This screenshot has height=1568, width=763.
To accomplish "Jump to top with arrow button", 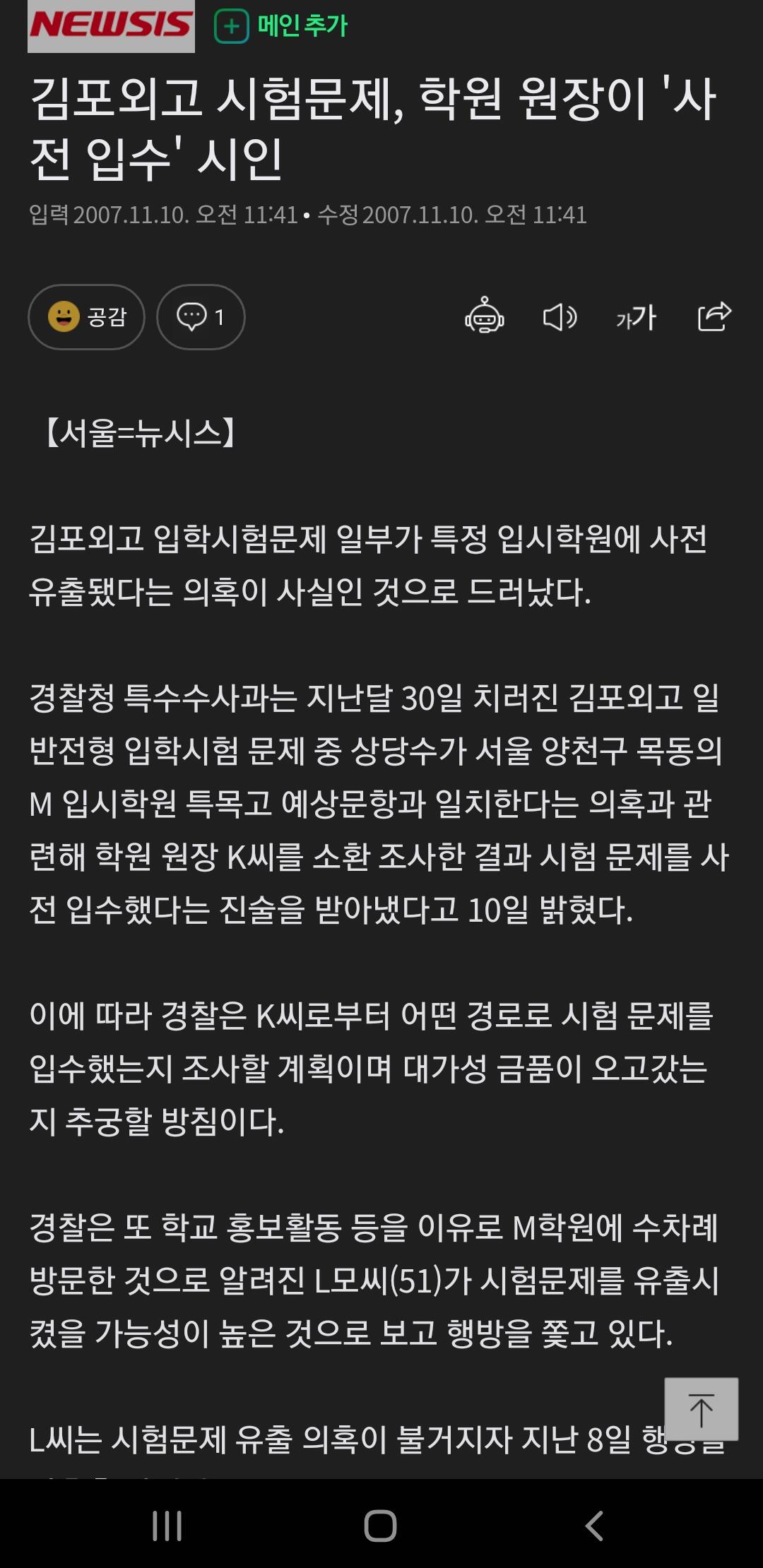I will [701, 1409].
